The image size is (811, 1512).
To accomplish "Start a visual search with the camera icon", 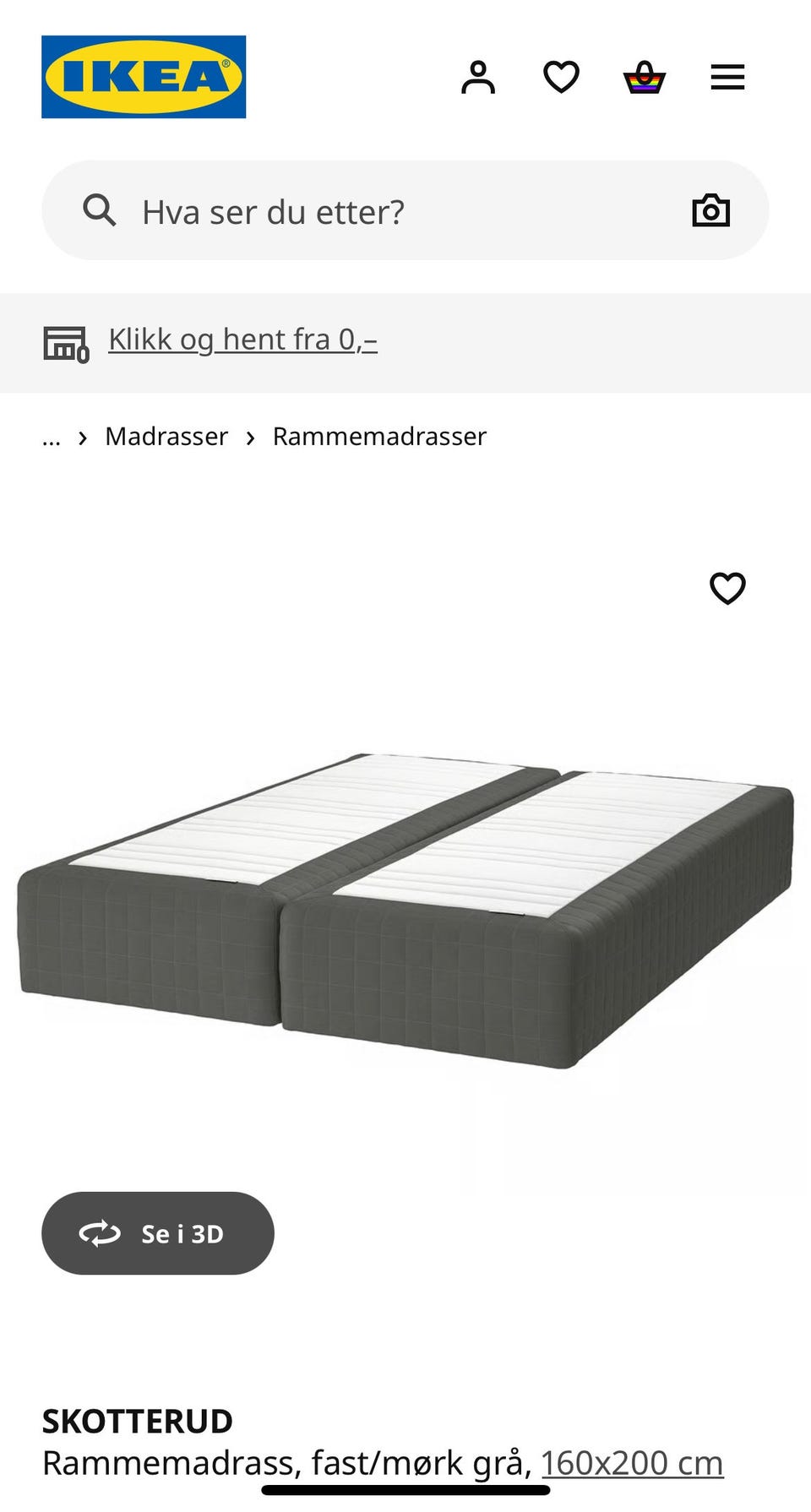I will 710,210.
